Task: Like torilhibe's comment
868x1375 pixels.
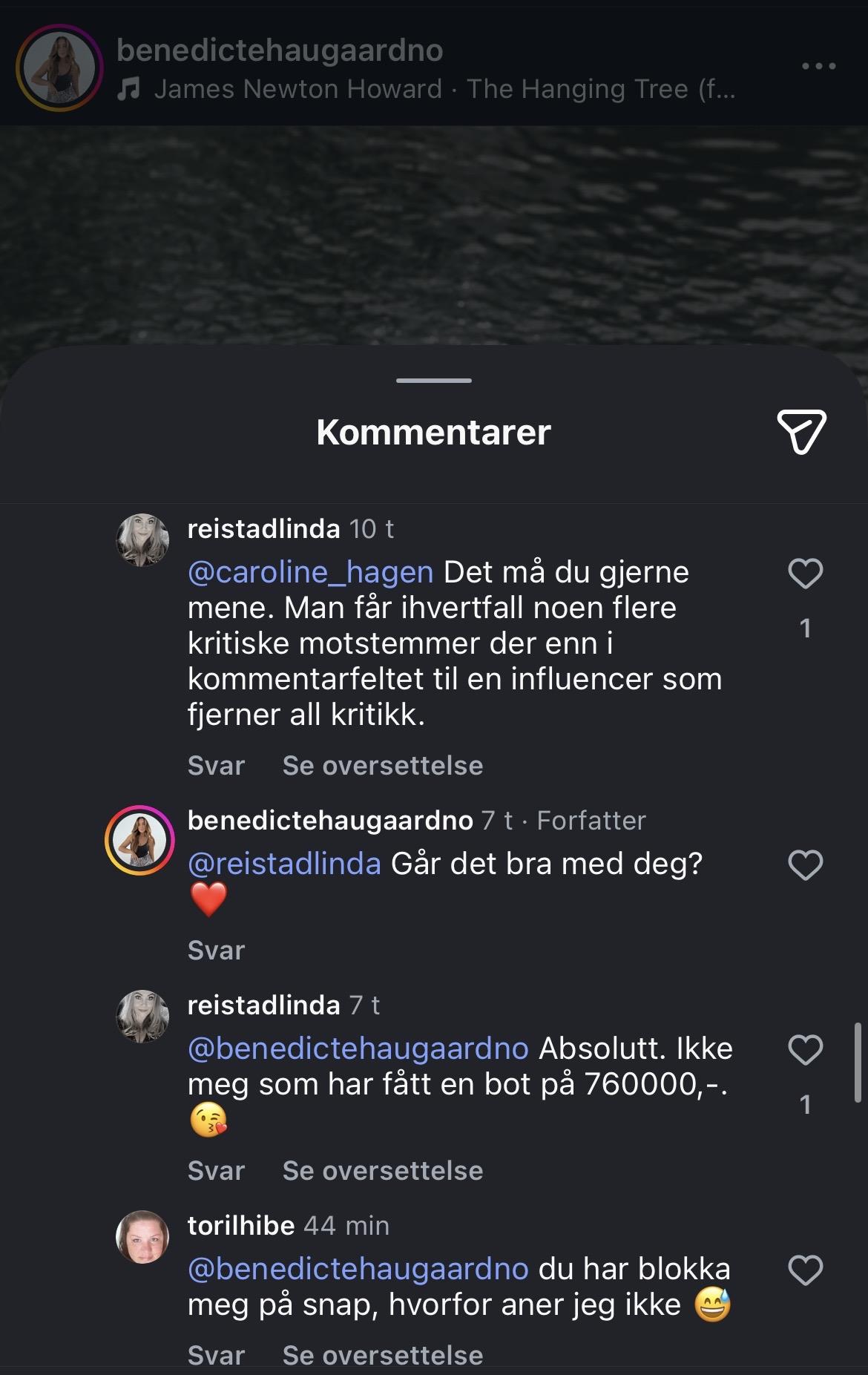Action: click(805, 1271)
